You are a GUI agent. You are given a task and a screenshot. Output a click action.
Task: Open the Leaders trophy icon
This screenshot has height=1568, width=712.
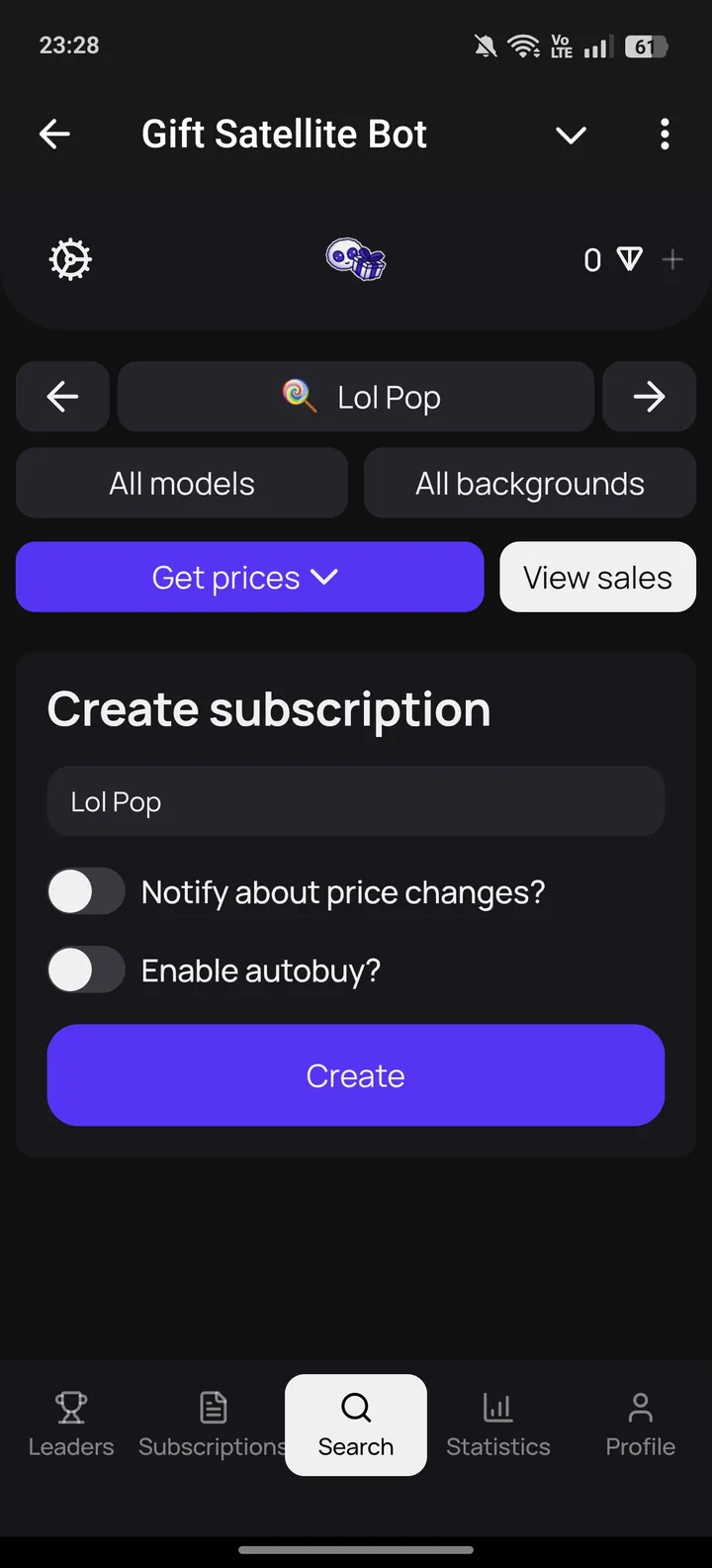70,1425
